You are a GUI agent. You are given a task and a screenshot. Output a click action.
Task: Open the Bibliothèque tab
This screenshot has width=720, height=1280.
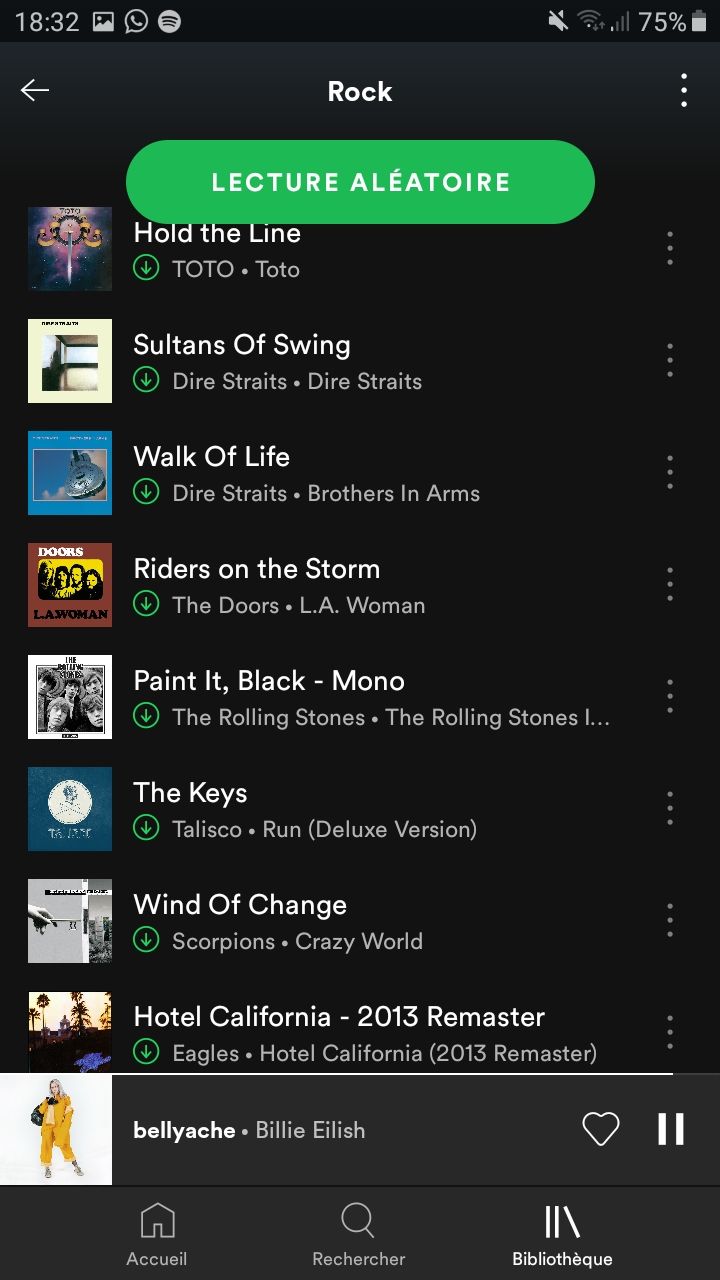pyautogui.click(x=562, y=1234)
